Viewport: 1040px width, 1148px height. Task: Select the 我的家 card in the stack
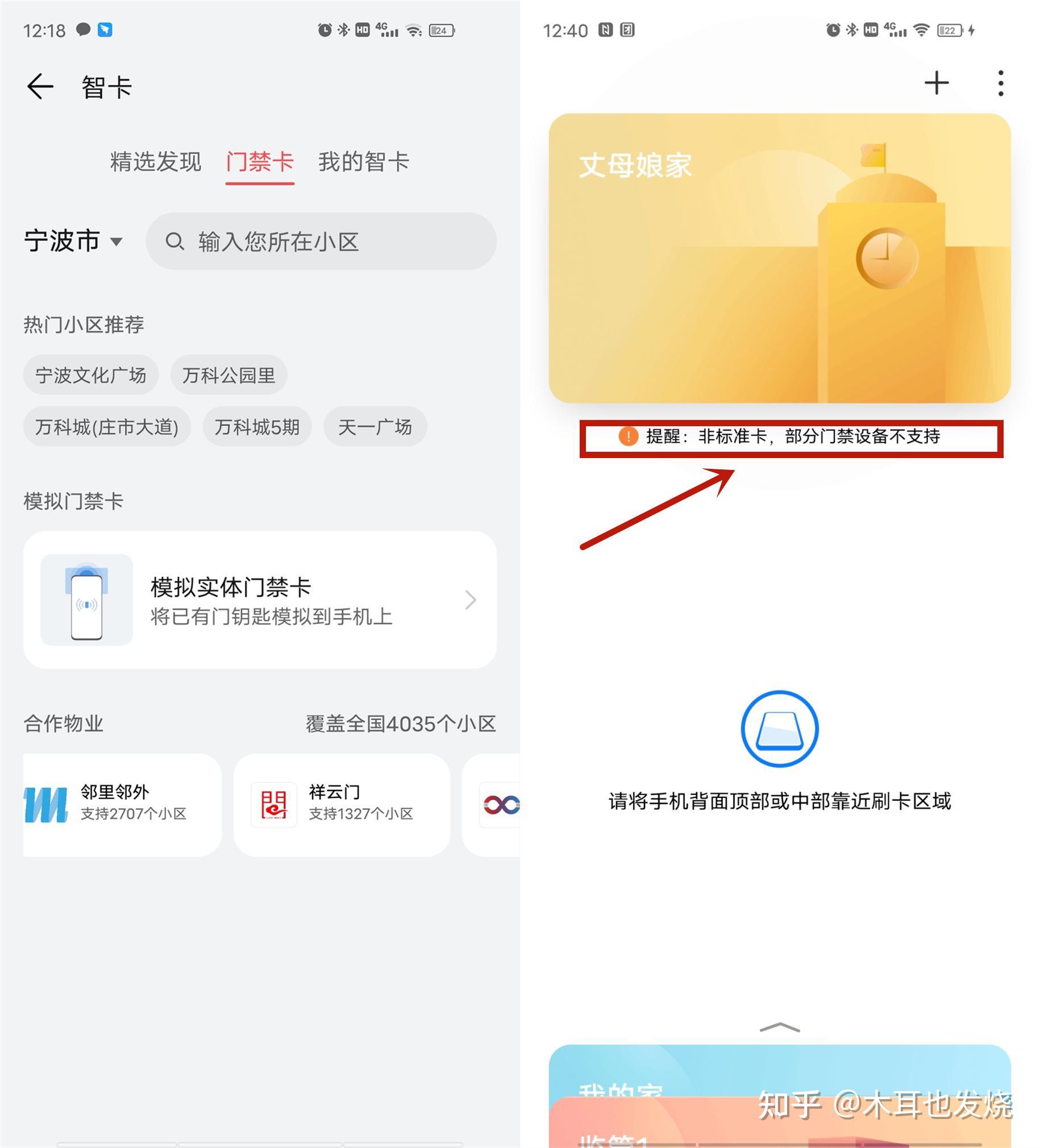(780, 1070)
